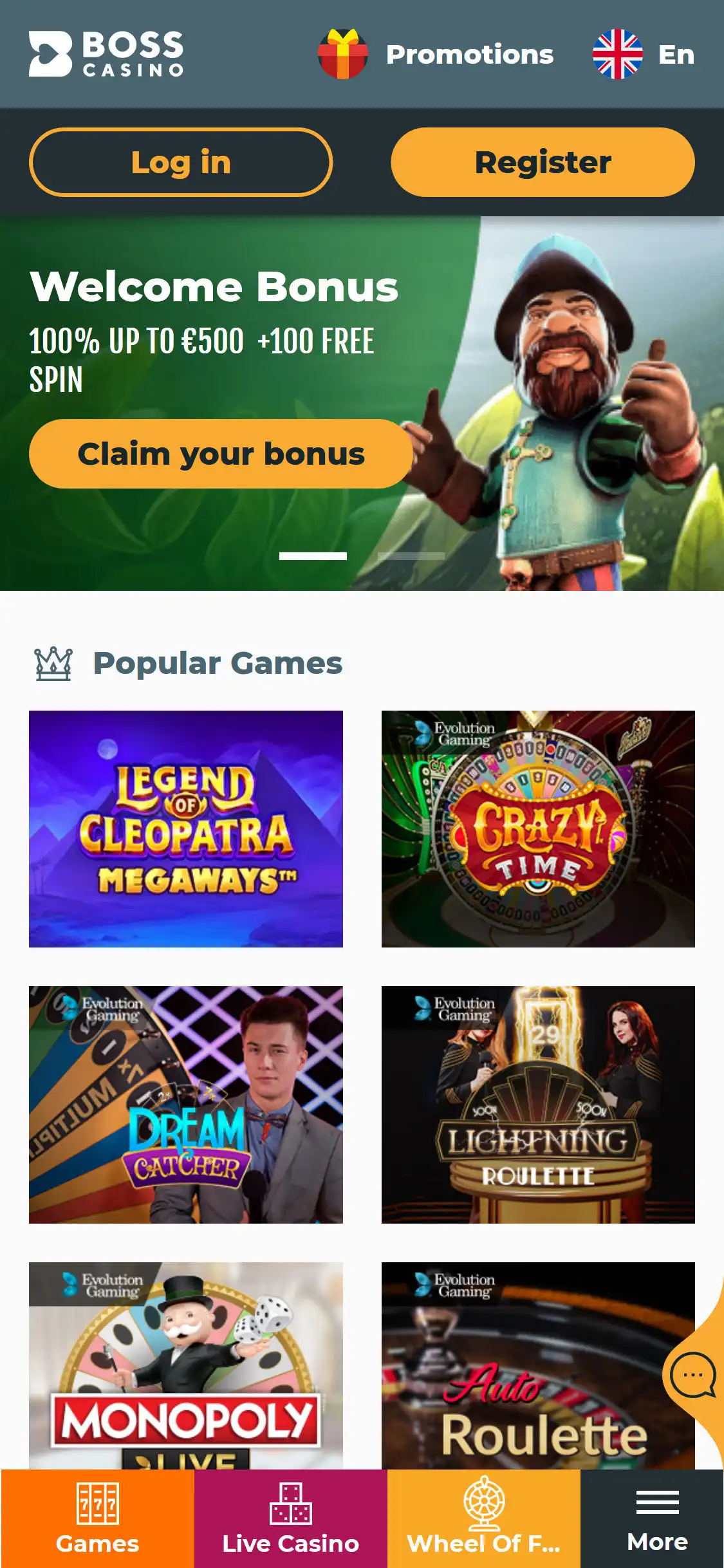Image resolution: width=724 pixels, height=1568 pixels.
Task: Jump to second banner slide indicator
Action: (x=411, y=555)
